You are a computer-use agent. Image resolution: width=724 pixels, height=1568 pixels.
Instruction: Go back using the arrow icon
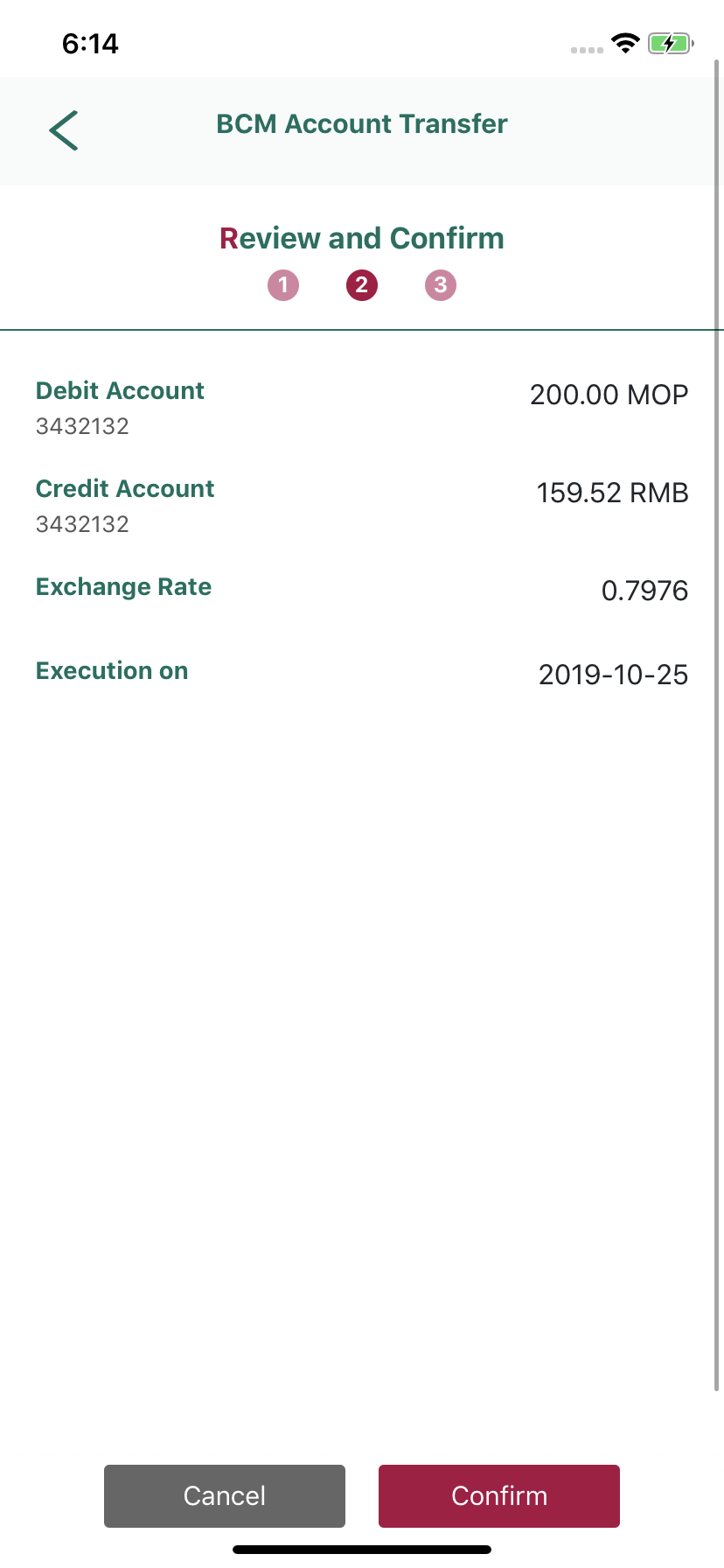[64, 130]
